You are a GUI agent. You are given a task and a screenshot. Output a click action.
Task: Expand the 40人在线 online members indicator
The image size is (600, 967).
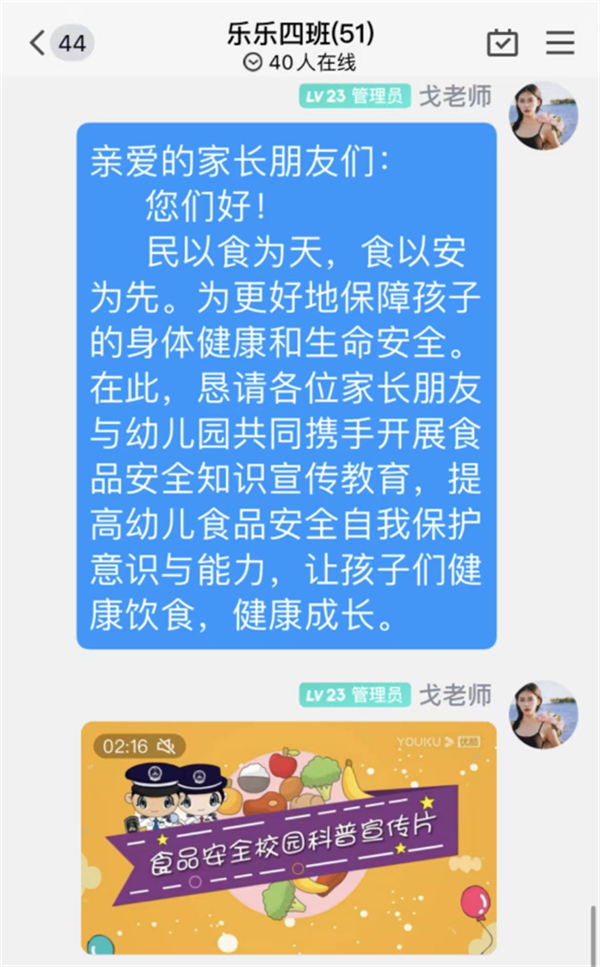[300, 62]
